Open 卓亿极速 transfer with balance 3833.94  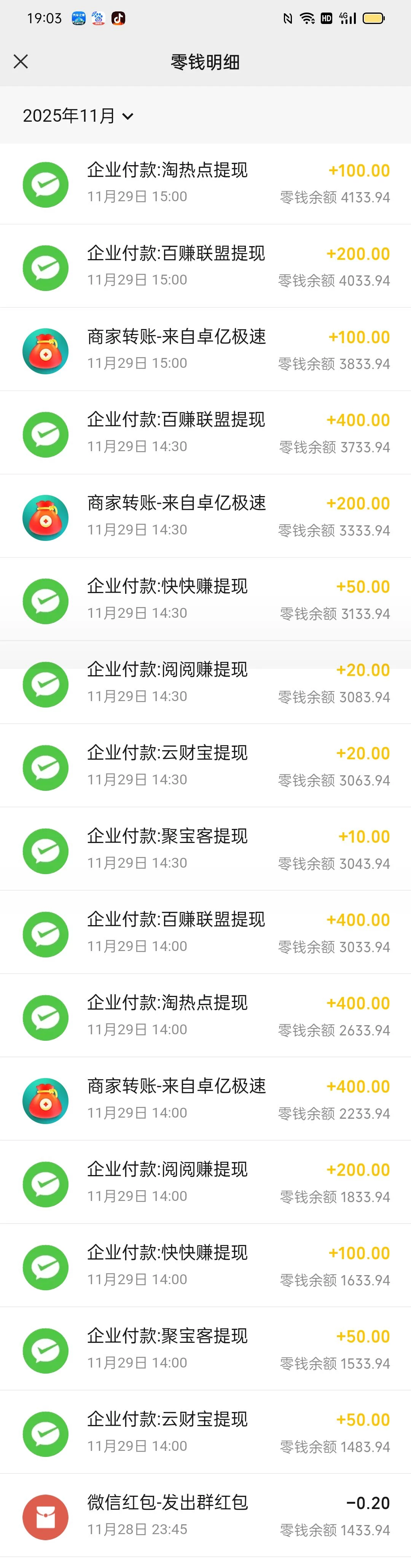click(x=205, y=350)
